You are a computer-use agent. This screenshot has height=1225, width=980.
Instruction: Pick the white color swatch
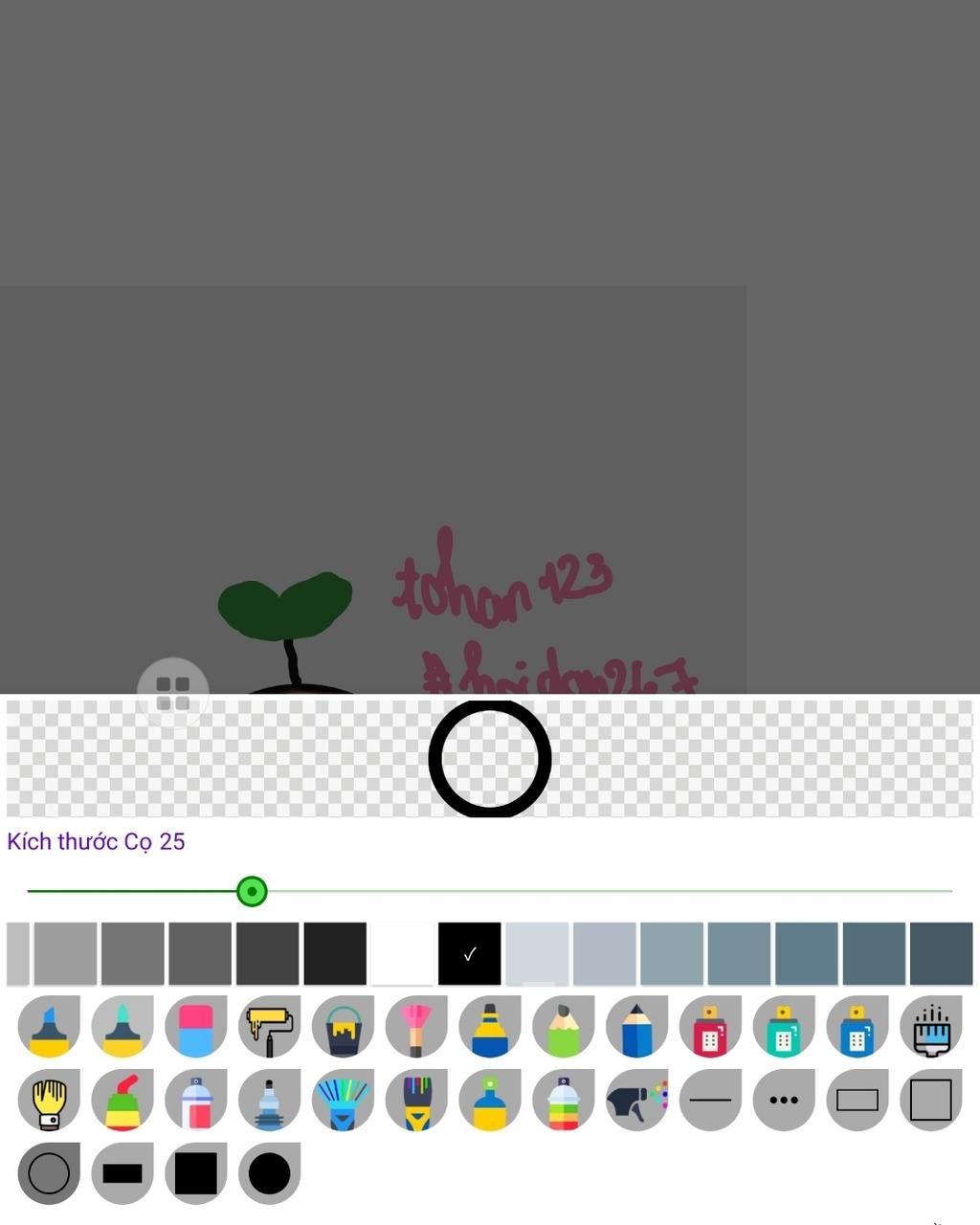[402, 953]
